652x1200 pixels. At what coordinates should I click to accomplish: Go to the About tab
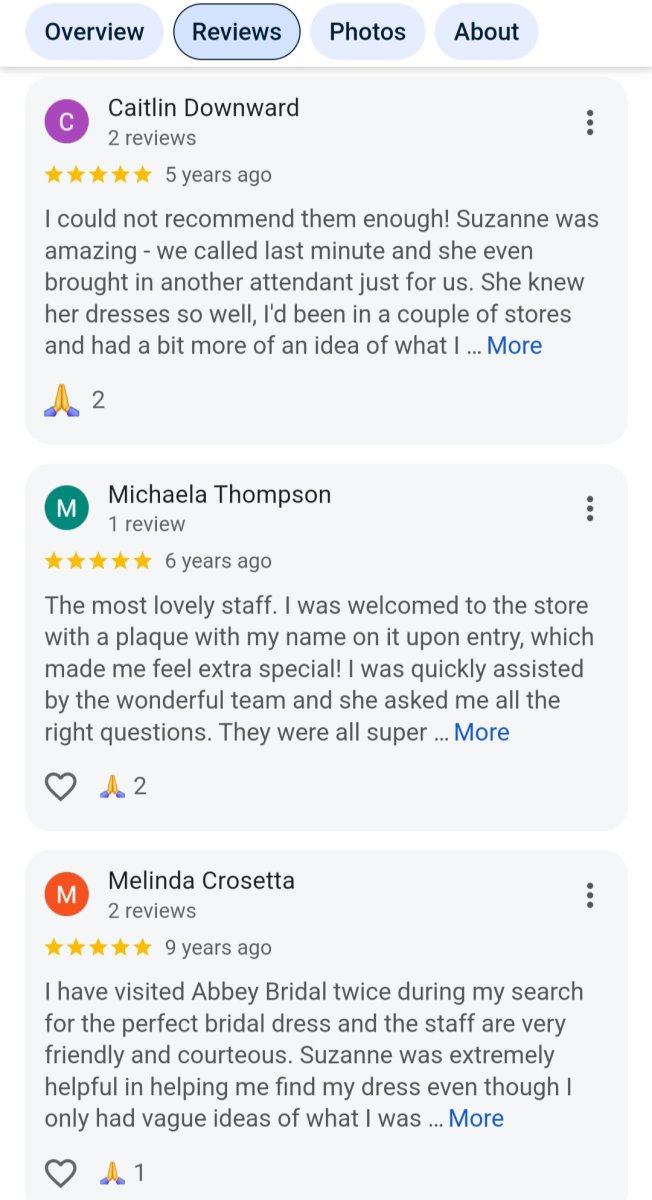(x=486, y=32)
